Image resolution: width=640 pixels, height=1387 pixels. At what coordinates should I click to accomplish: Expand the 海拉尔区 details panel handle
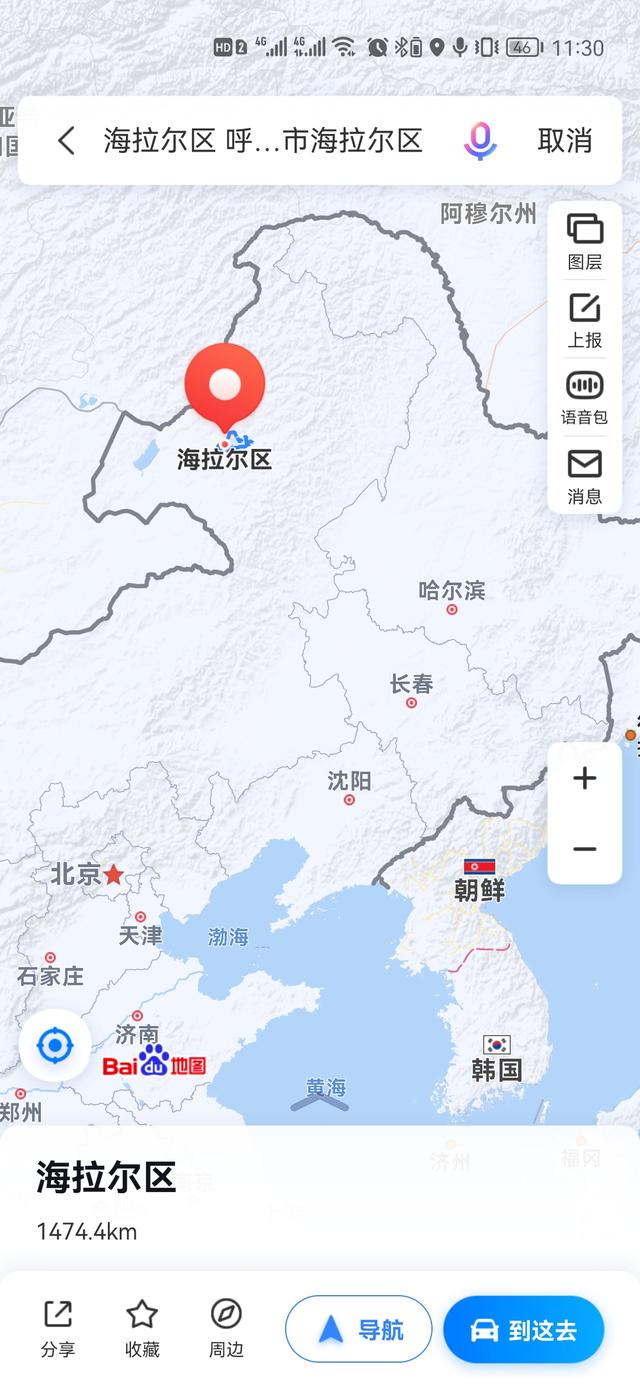tap(319, 1104)
